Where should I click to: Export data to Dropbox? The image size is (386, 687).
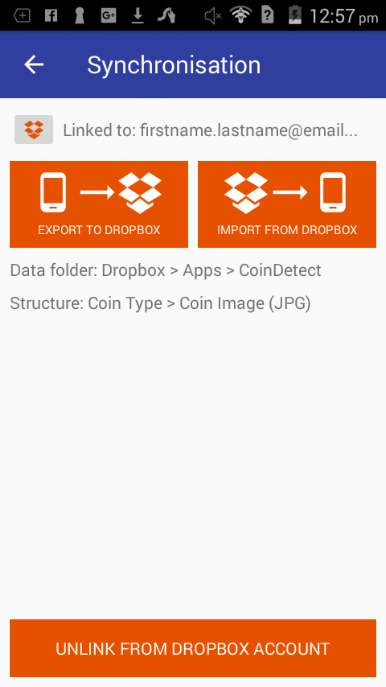tap(99, 204)
